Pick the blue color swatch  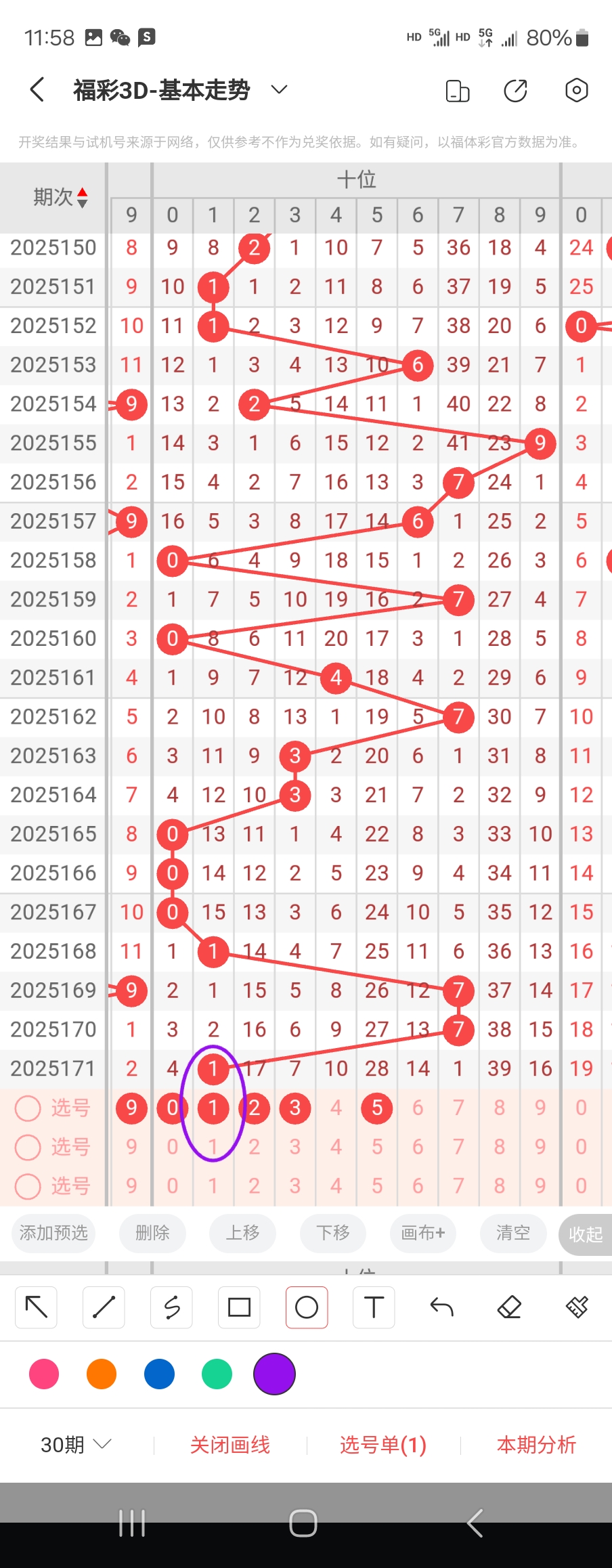click(x=159, y=1374)
